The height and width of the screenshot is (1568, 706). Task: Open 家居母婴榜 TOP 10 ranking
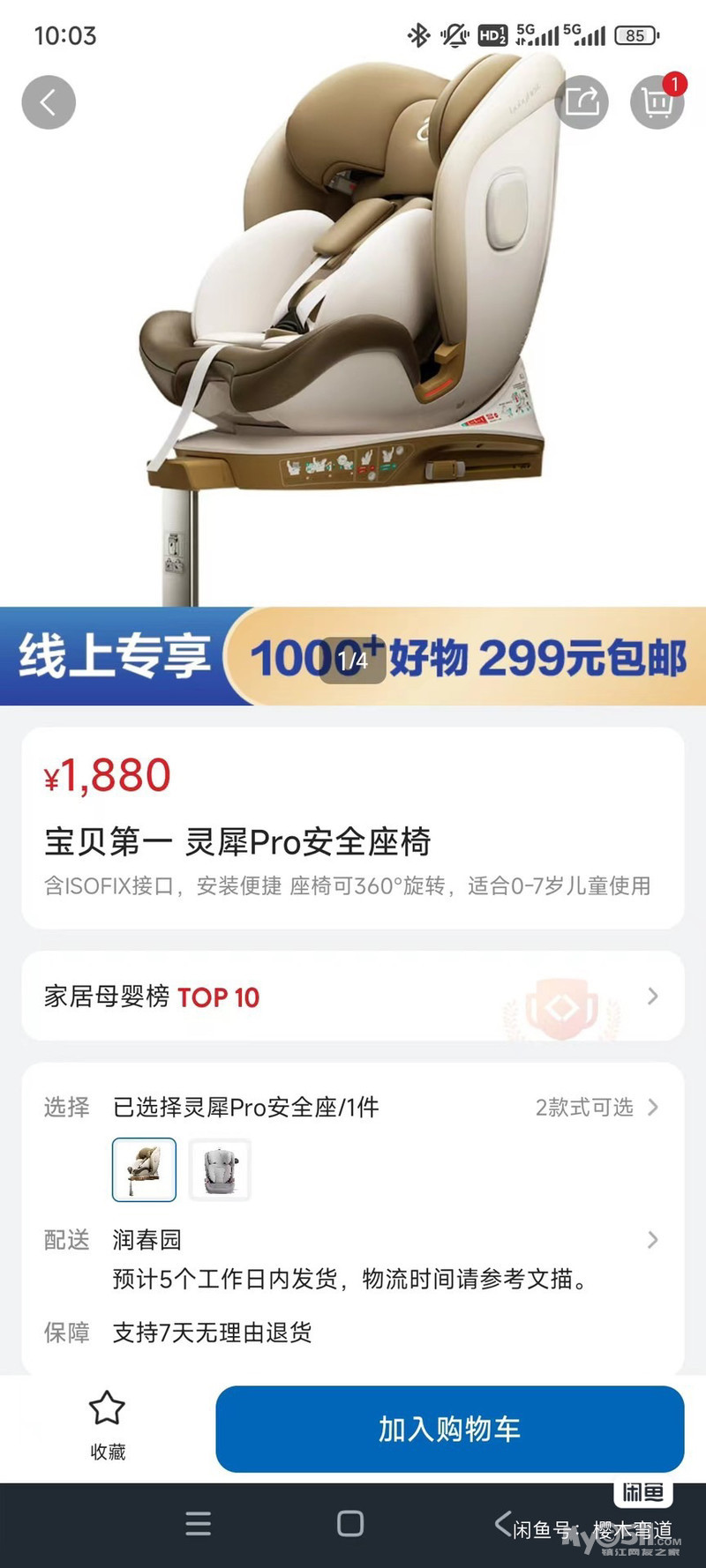(x=353, y=997)
